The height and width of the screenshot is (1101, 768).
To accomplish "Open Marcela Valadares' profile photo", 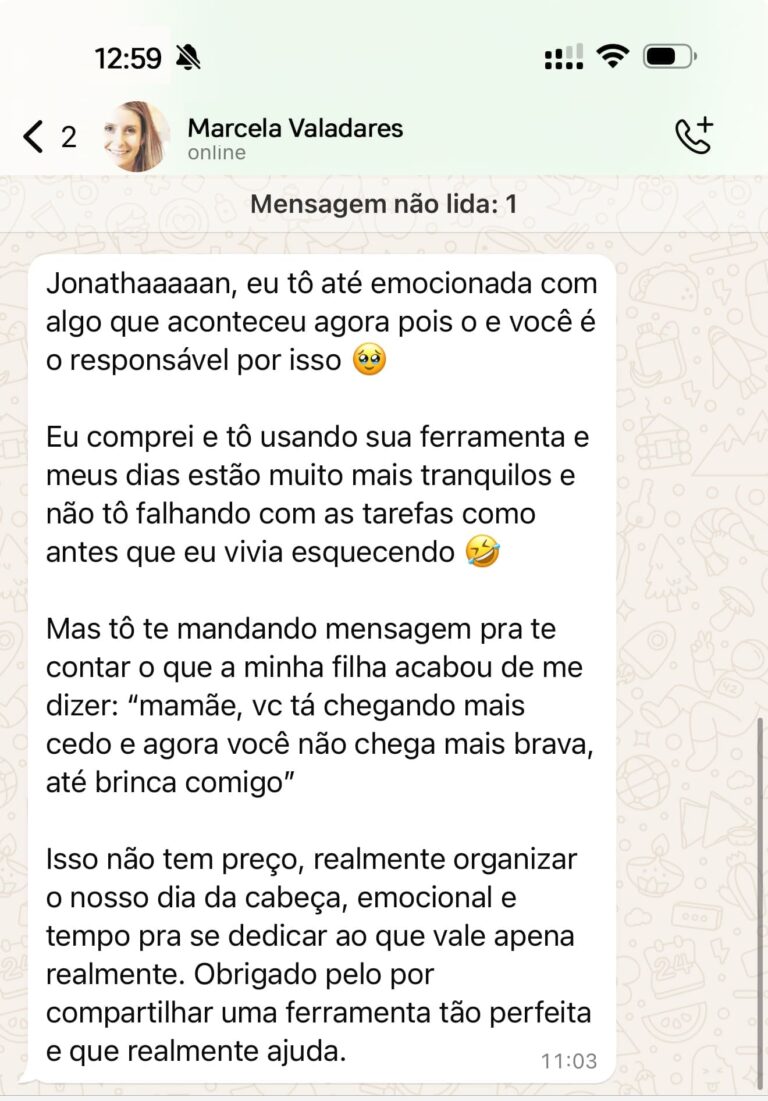I will [137, 137].
